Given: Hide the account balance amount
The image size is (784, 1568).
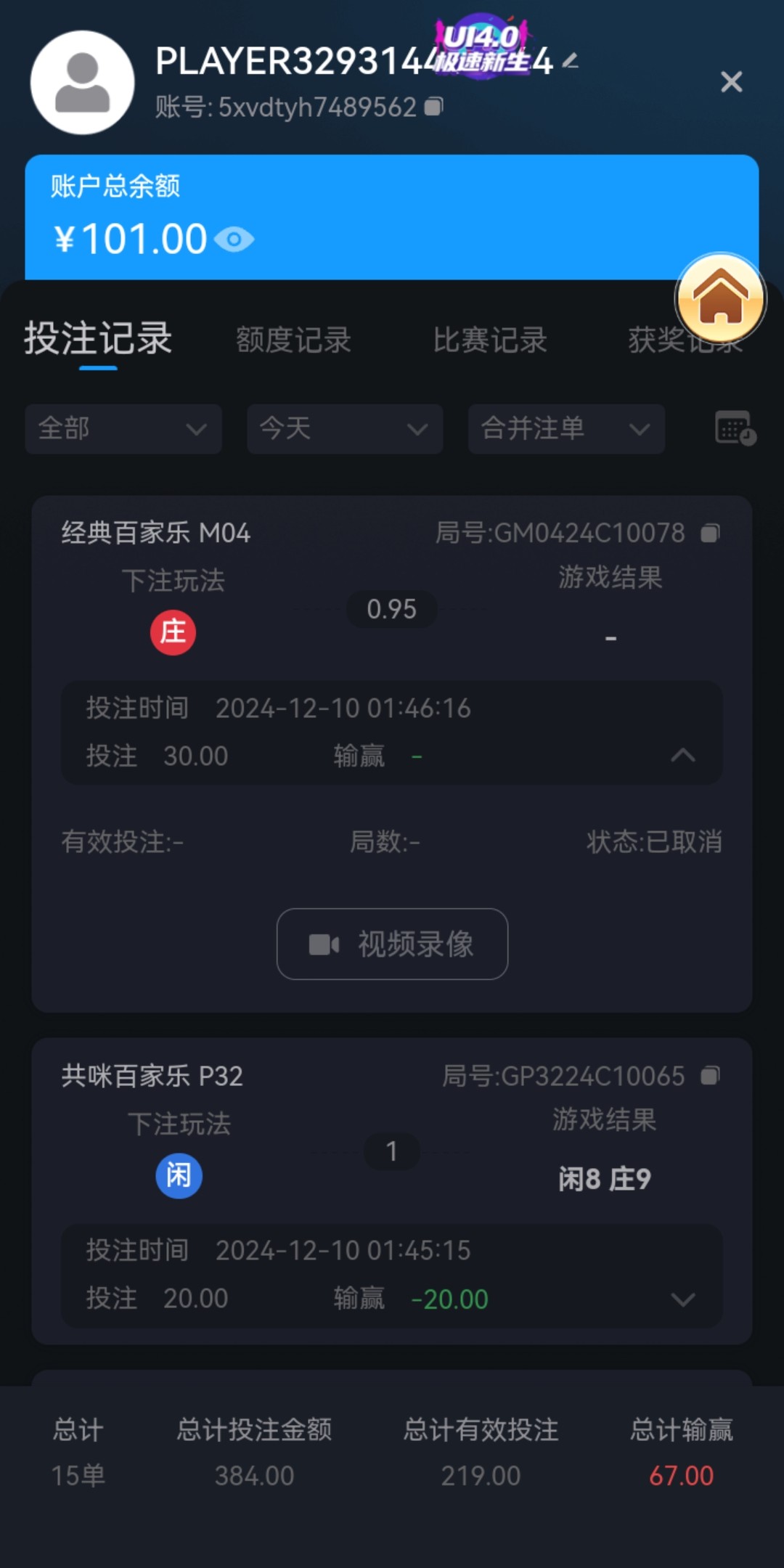Looking at the screenshot, I should point(234,240).
